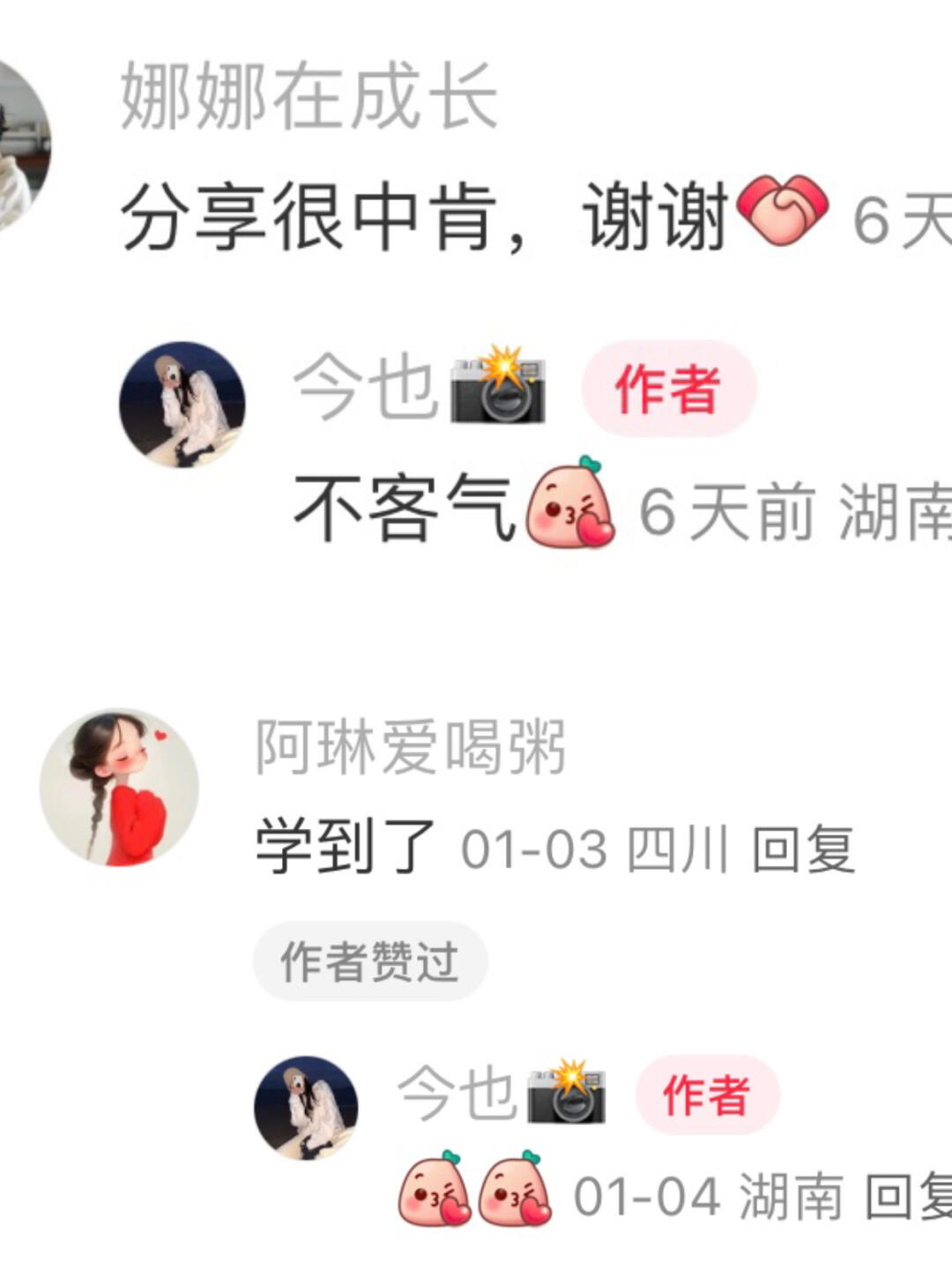Open 阿琳爱喝粥 username profile

tap(410, 748)
